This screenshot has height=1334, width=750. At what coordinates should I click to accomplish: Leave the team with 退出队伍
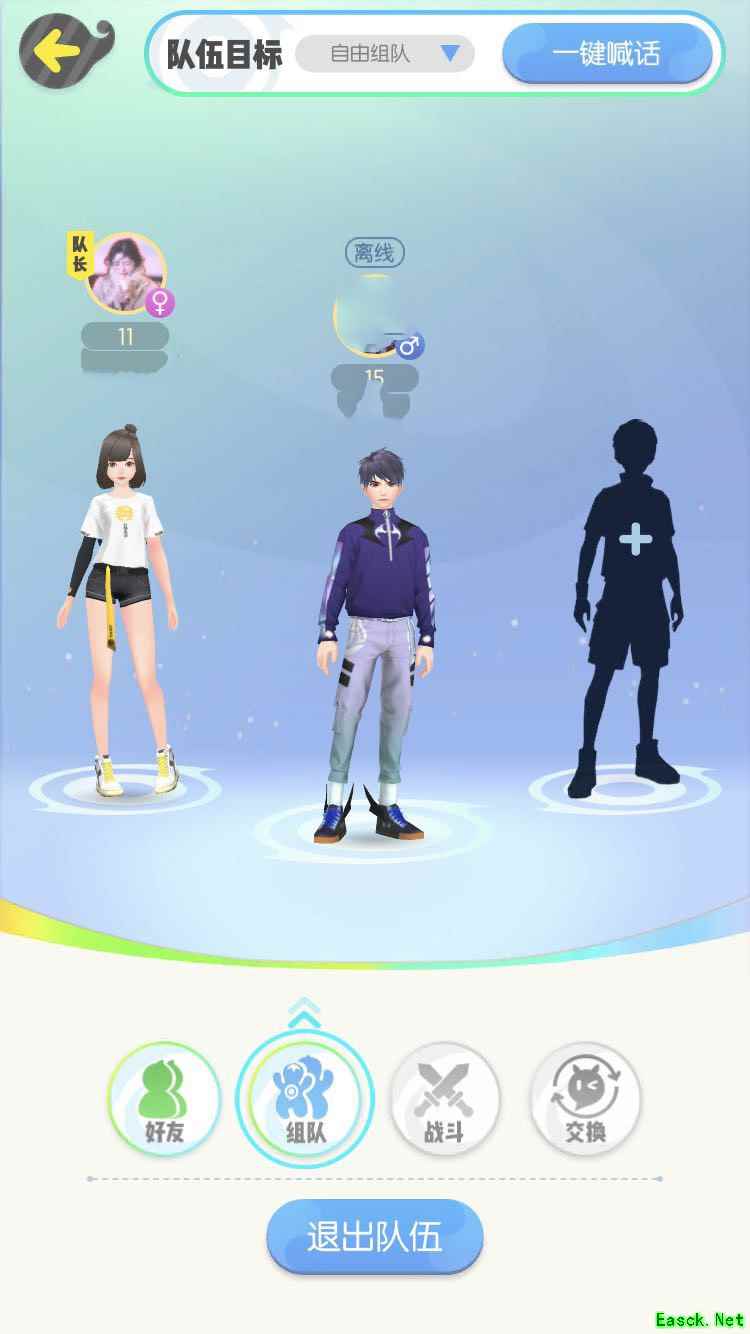374,1237
